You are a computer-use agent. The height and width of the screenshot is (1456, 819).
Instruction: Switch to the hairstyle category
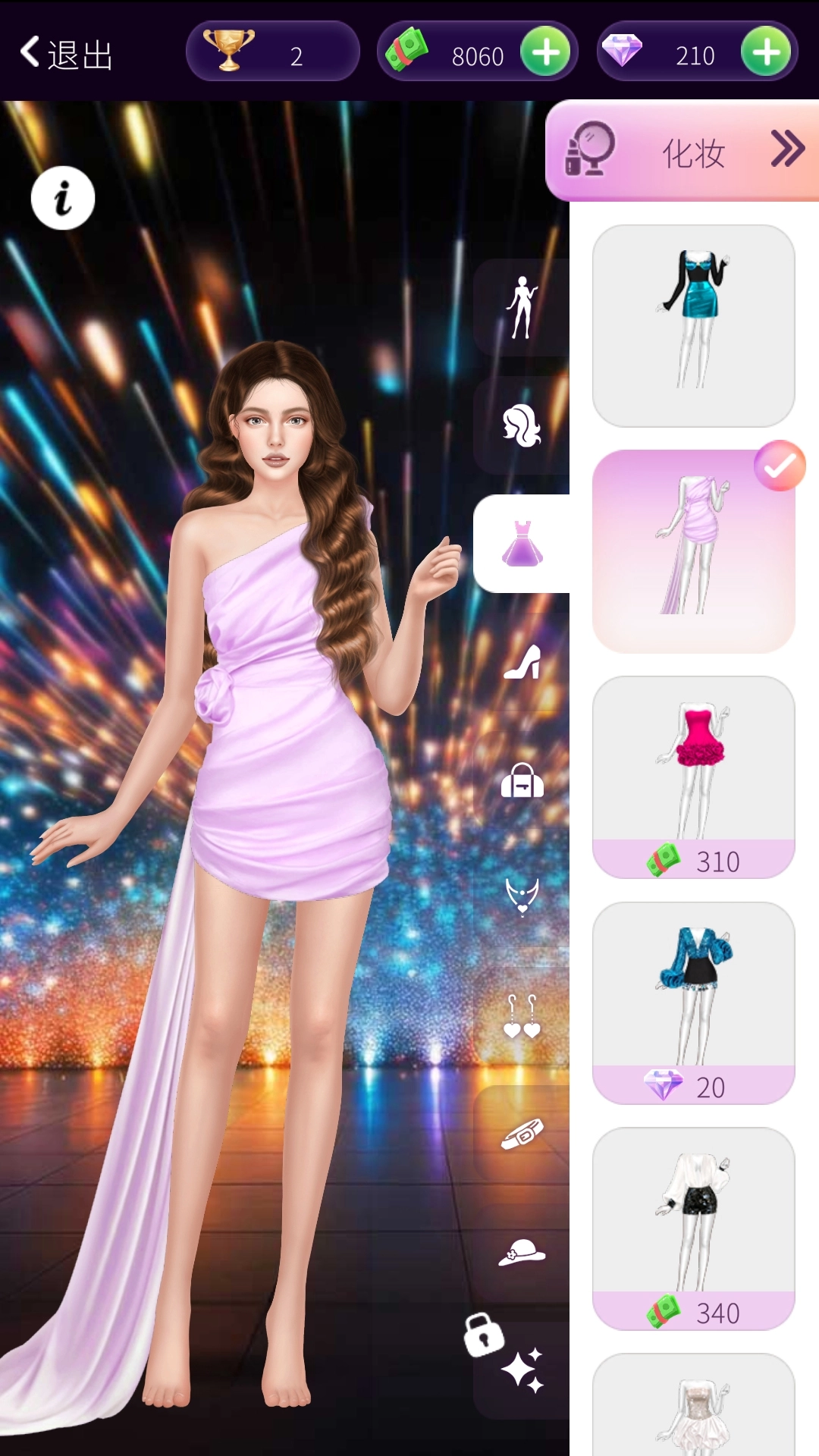(522, 425)
